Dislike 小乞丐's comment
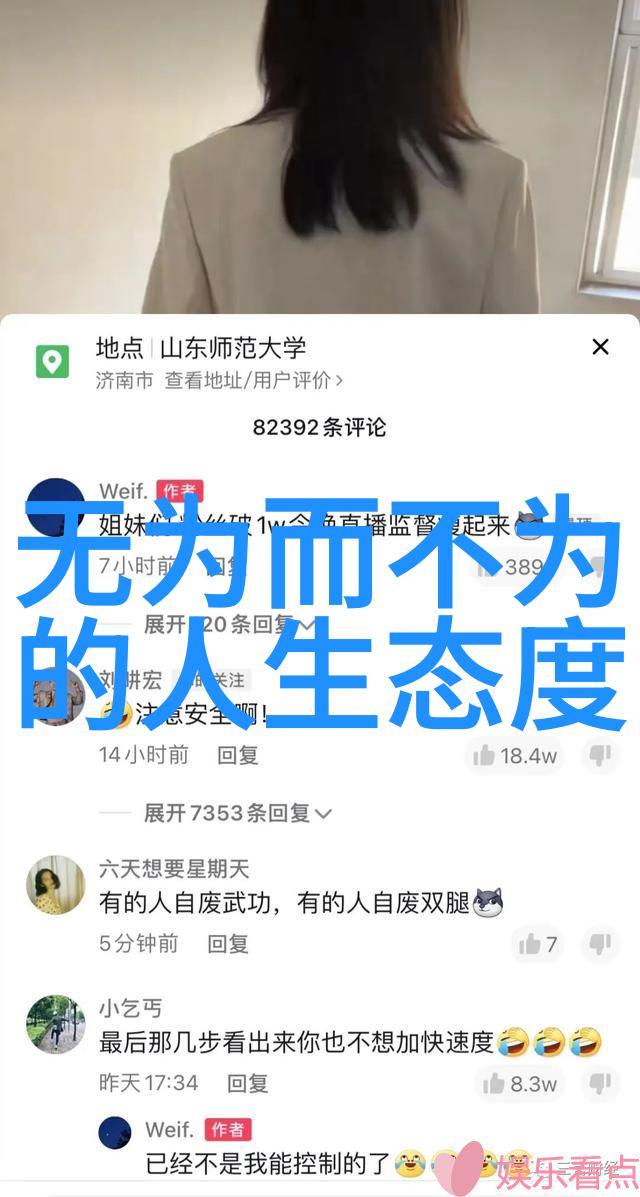Viewport: 640px width, 1197px height. click(600, 1083)
